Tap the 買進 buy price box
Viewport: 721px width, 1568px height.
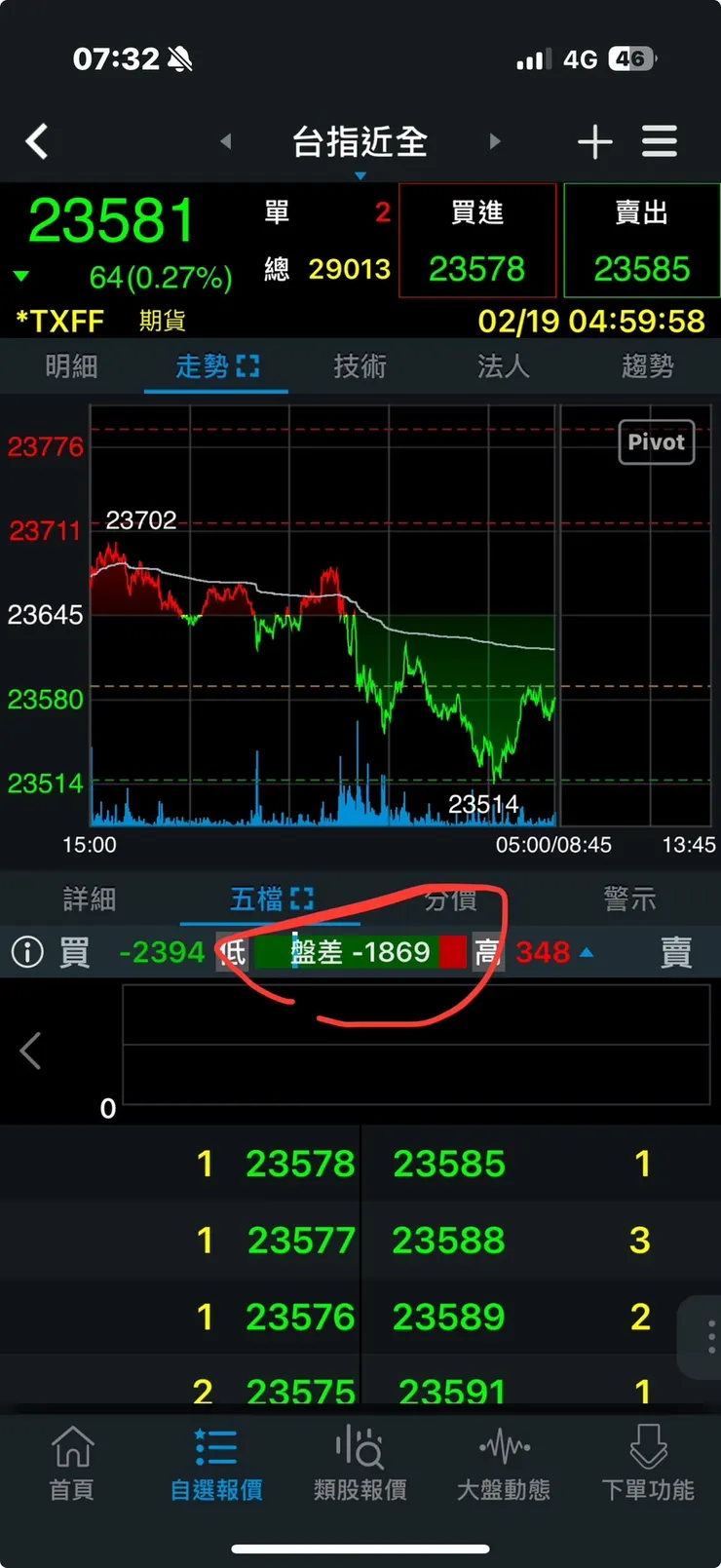coord(477,241)
